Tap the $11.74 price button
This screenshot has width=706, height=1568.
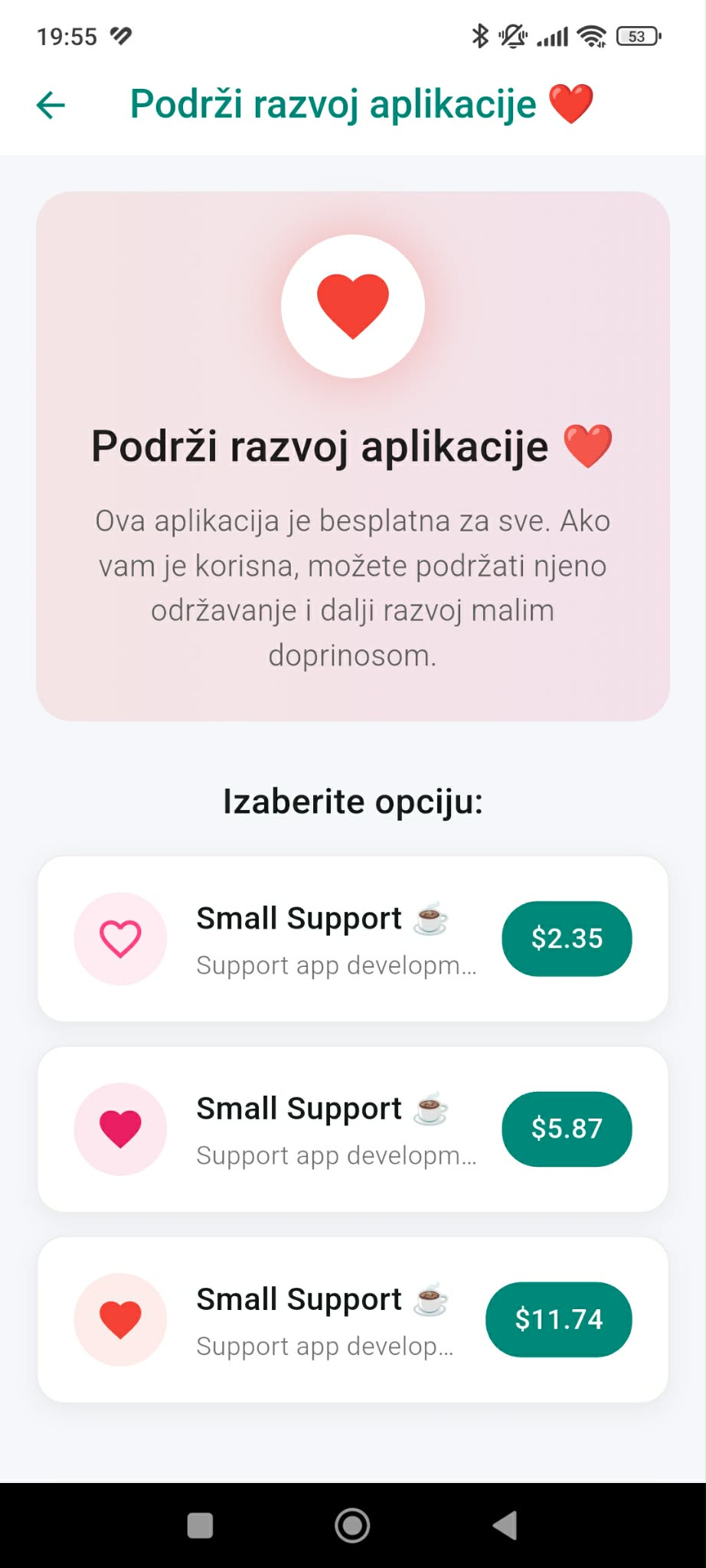(x=558, y=1318)
